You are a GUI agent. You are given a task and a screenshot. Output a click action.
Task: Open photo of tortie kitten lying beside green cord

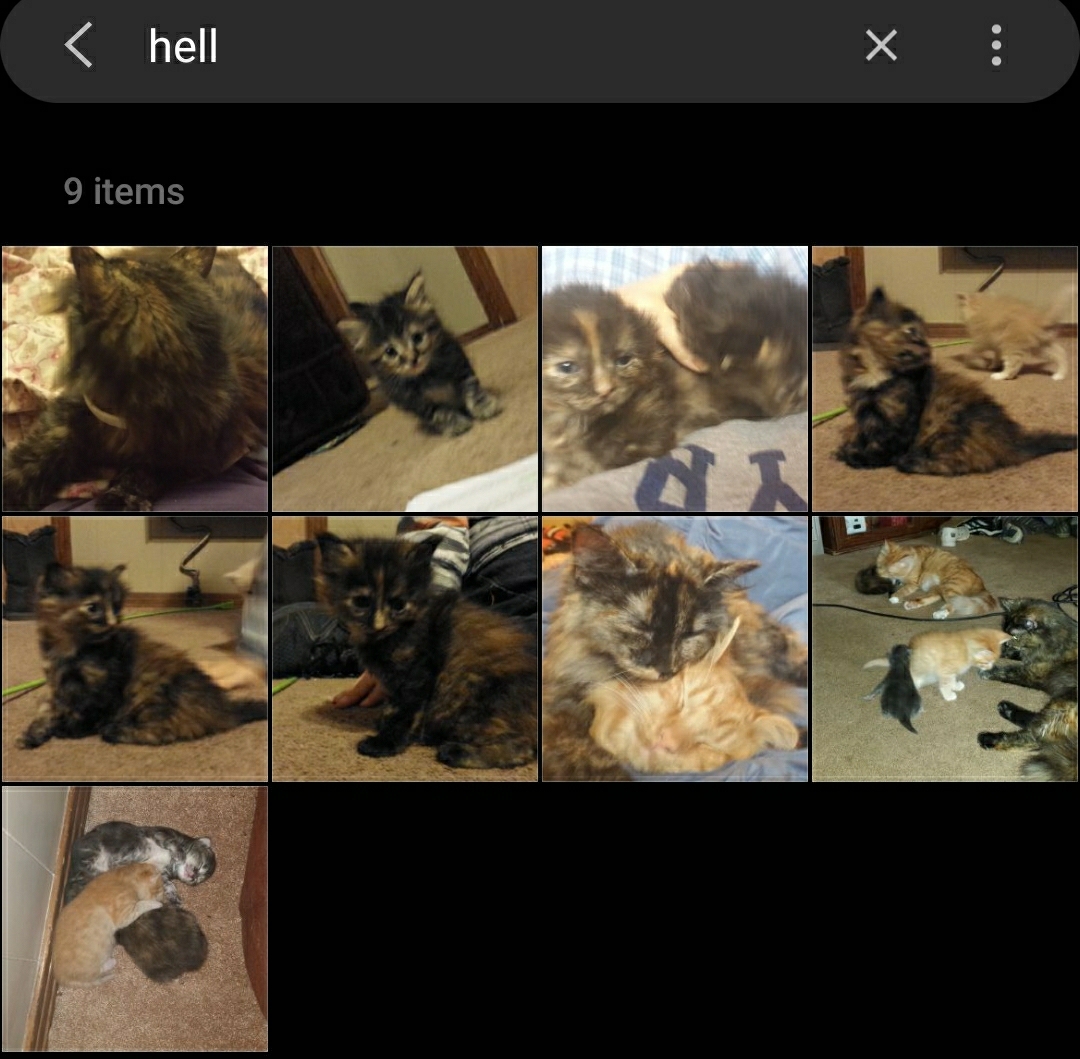point(135,648)
